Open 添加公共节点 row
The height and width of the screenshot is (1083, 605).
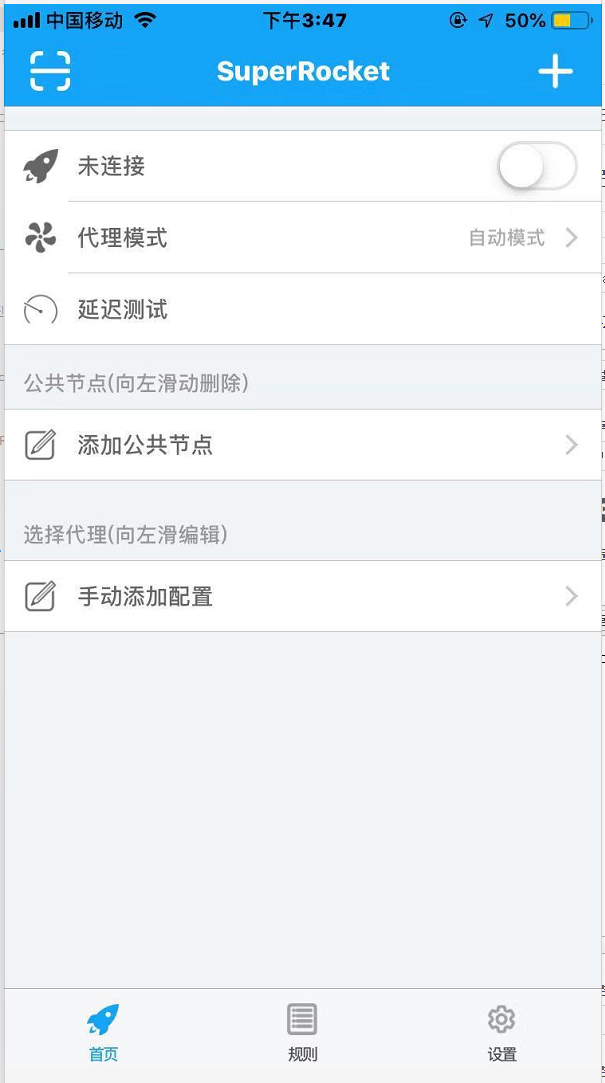(302, 445)
